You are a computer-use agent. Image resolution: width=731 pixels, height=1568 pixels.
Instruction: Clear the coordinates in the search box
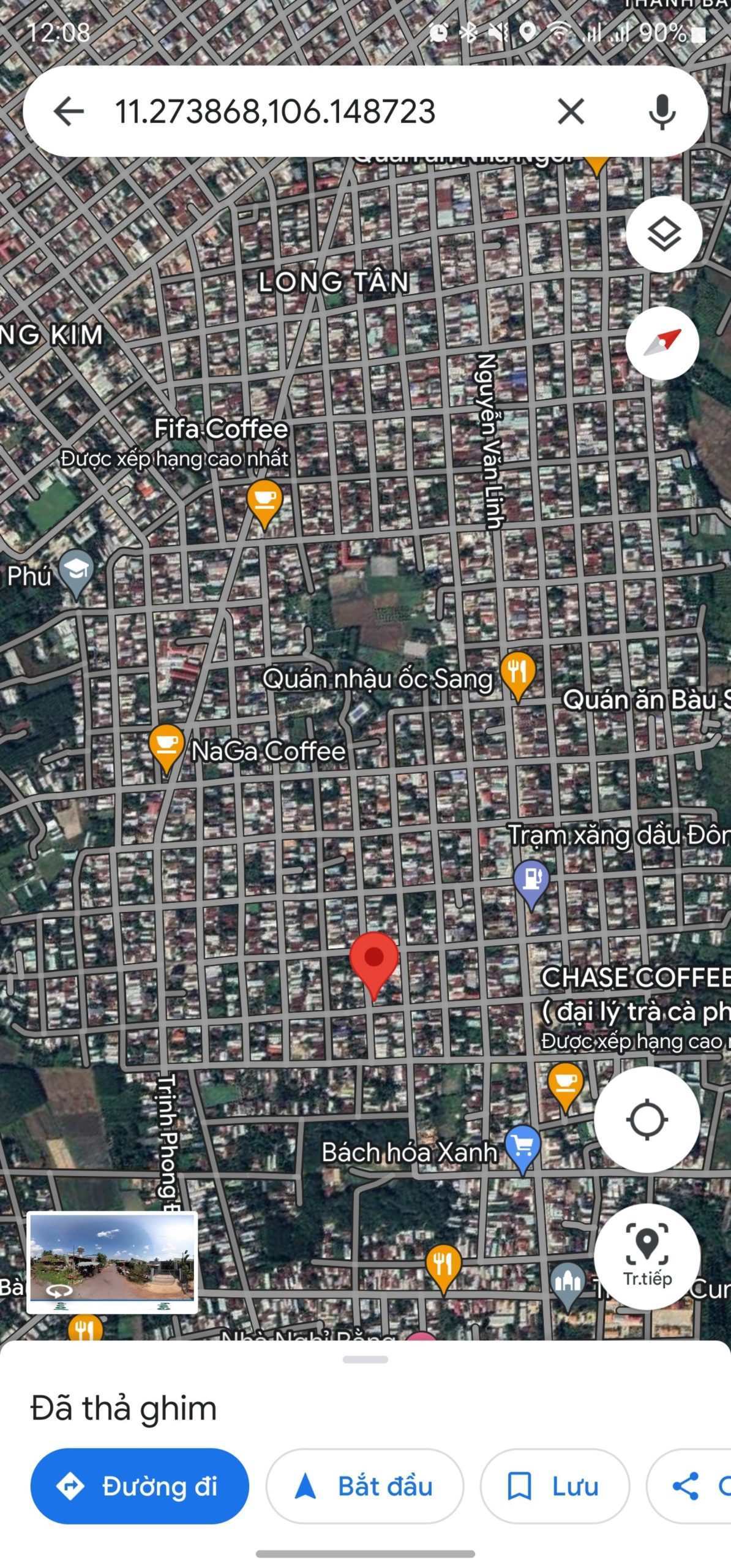pos(571,111)
